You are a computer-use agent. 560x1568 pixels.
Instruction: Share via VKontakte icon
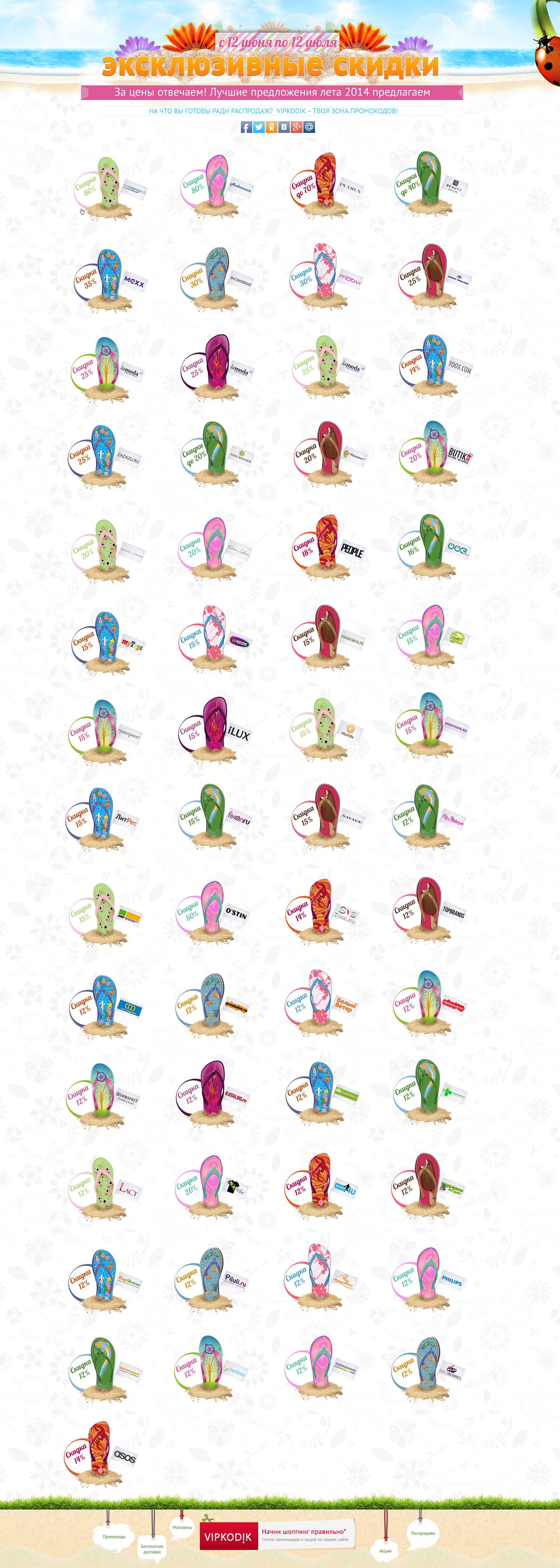[x=284, y=127]
